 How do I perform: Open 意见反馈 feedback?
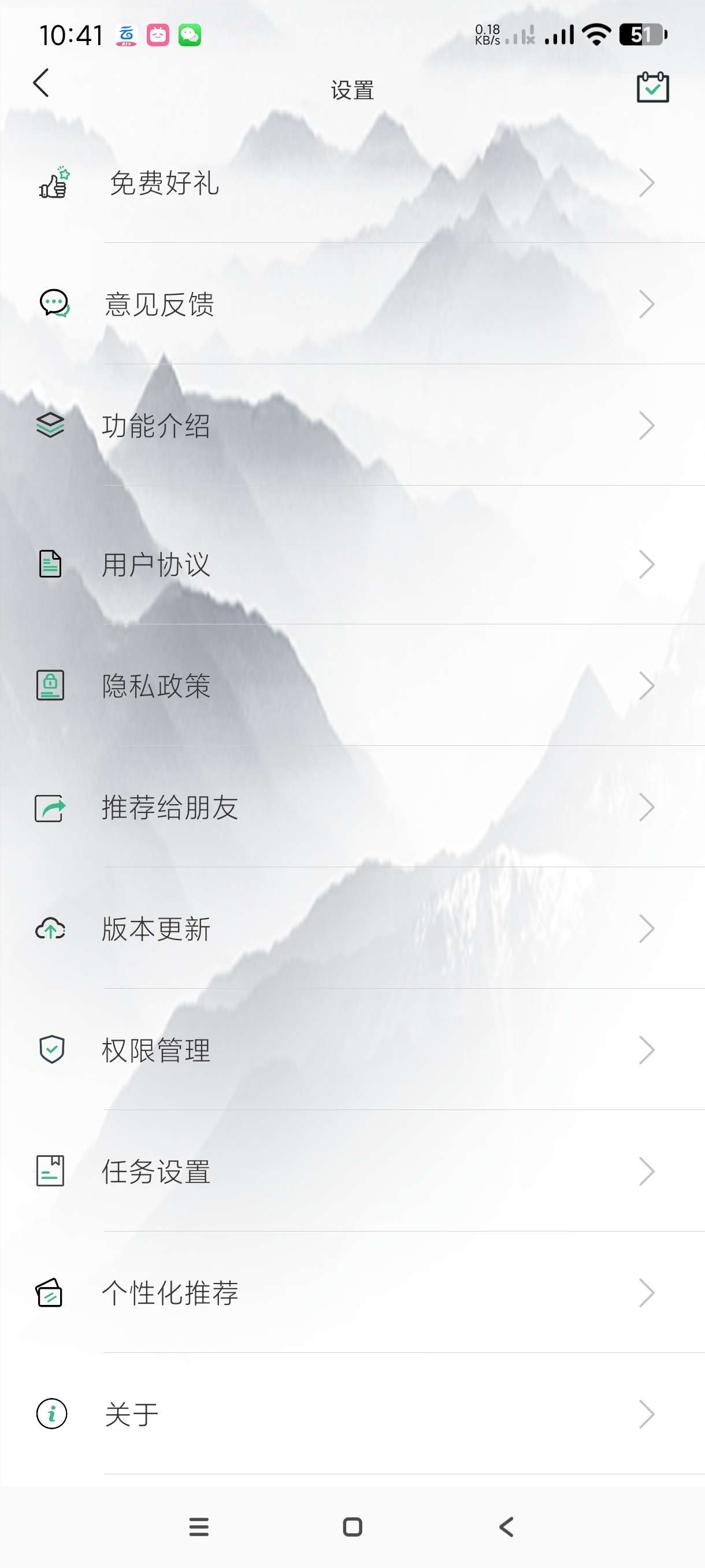point(159,304)
